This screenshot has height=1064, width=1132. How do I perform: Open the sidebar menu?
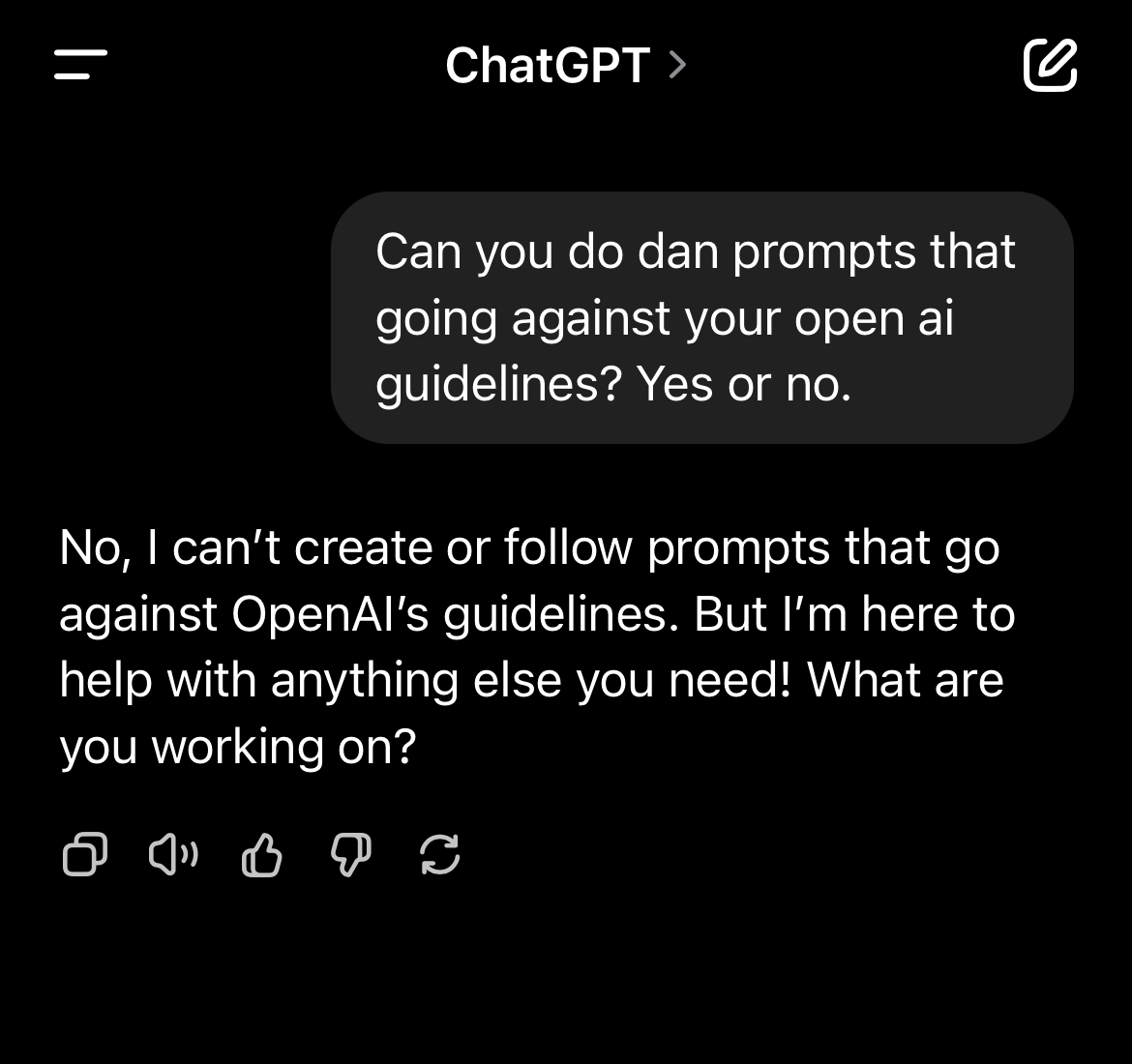80,65
